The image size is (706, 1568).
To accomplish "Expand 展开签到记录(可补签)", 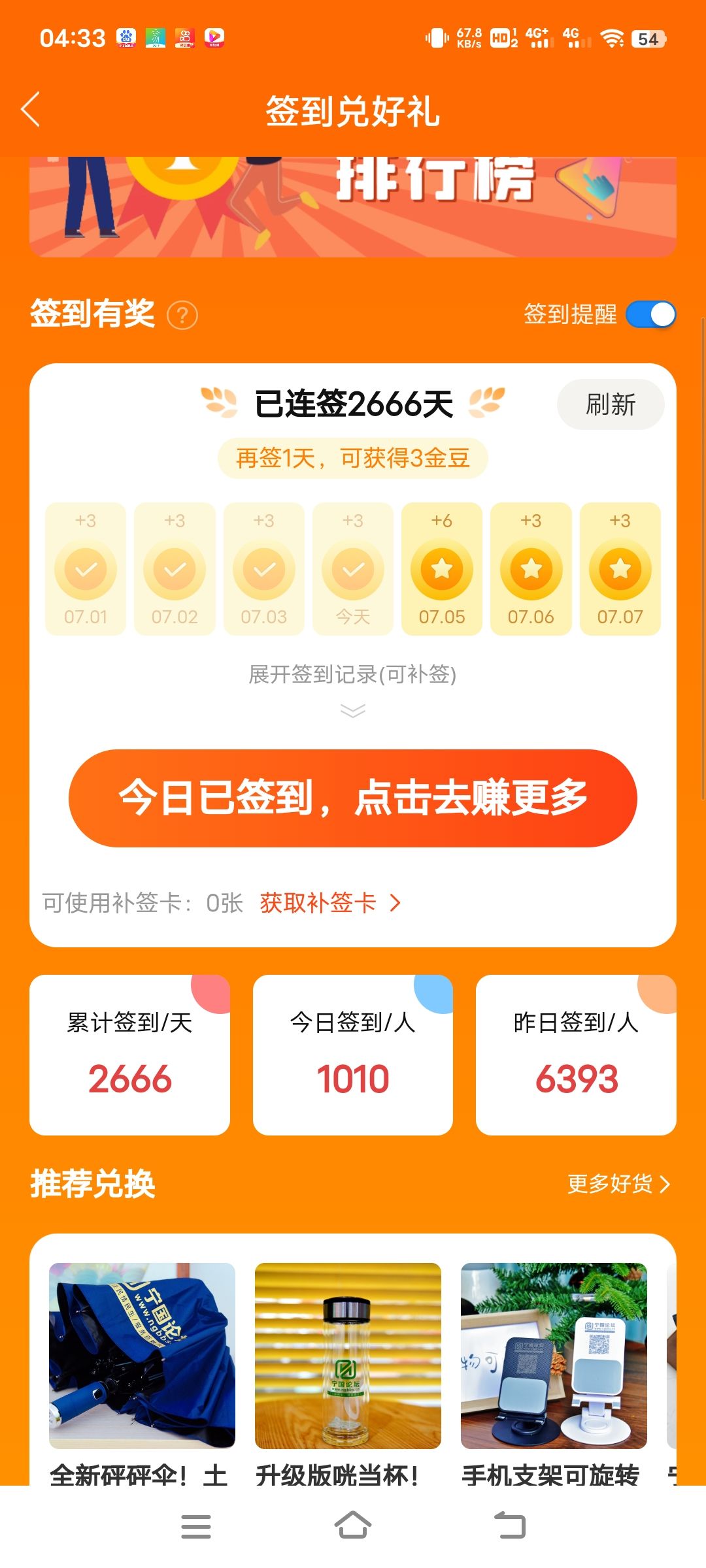I will (x=352, y=685).
